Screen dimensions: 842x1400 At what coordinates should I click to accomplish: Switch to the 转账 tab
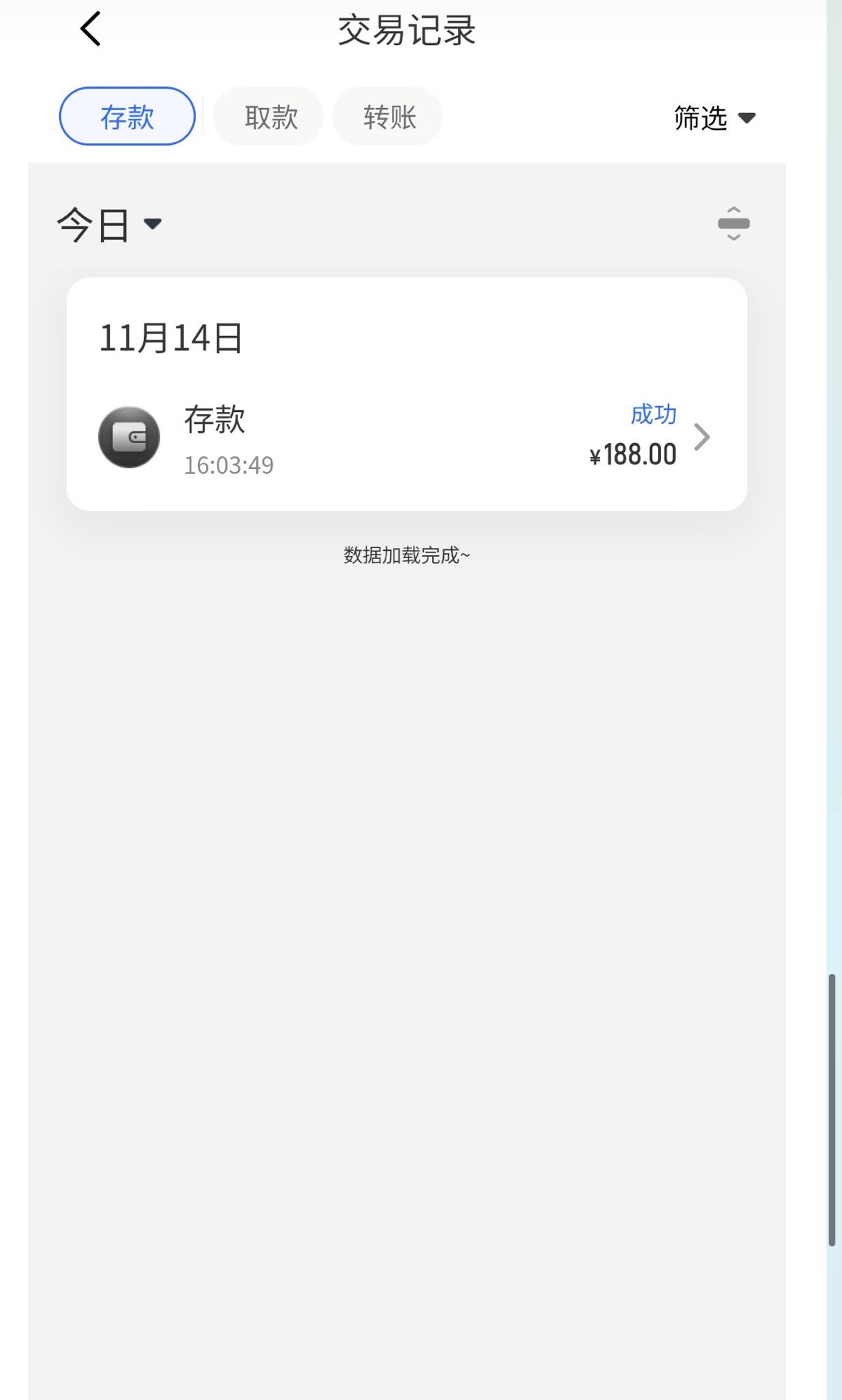coord(389,117)
